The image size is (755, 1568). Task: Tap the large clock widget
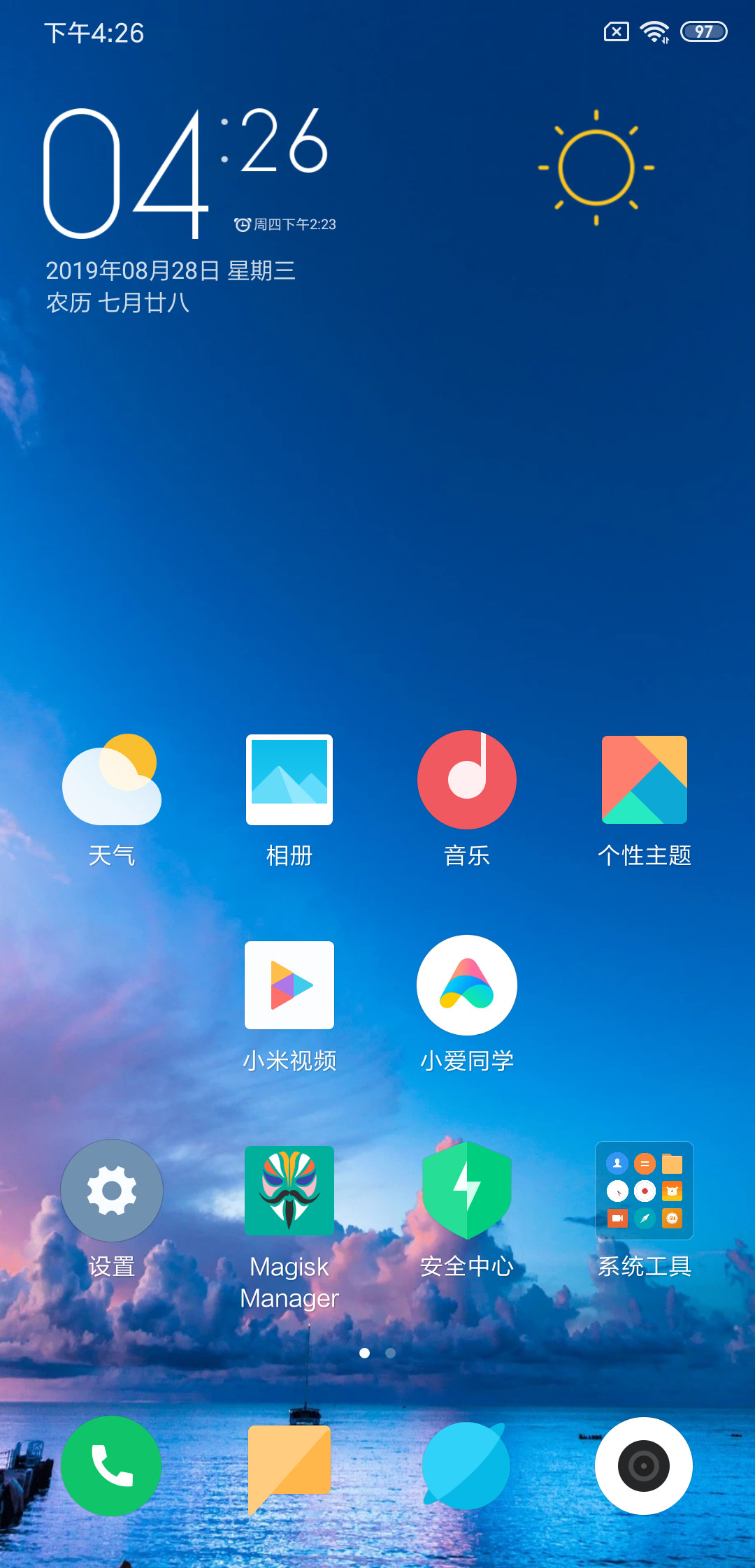pos(185,173)
